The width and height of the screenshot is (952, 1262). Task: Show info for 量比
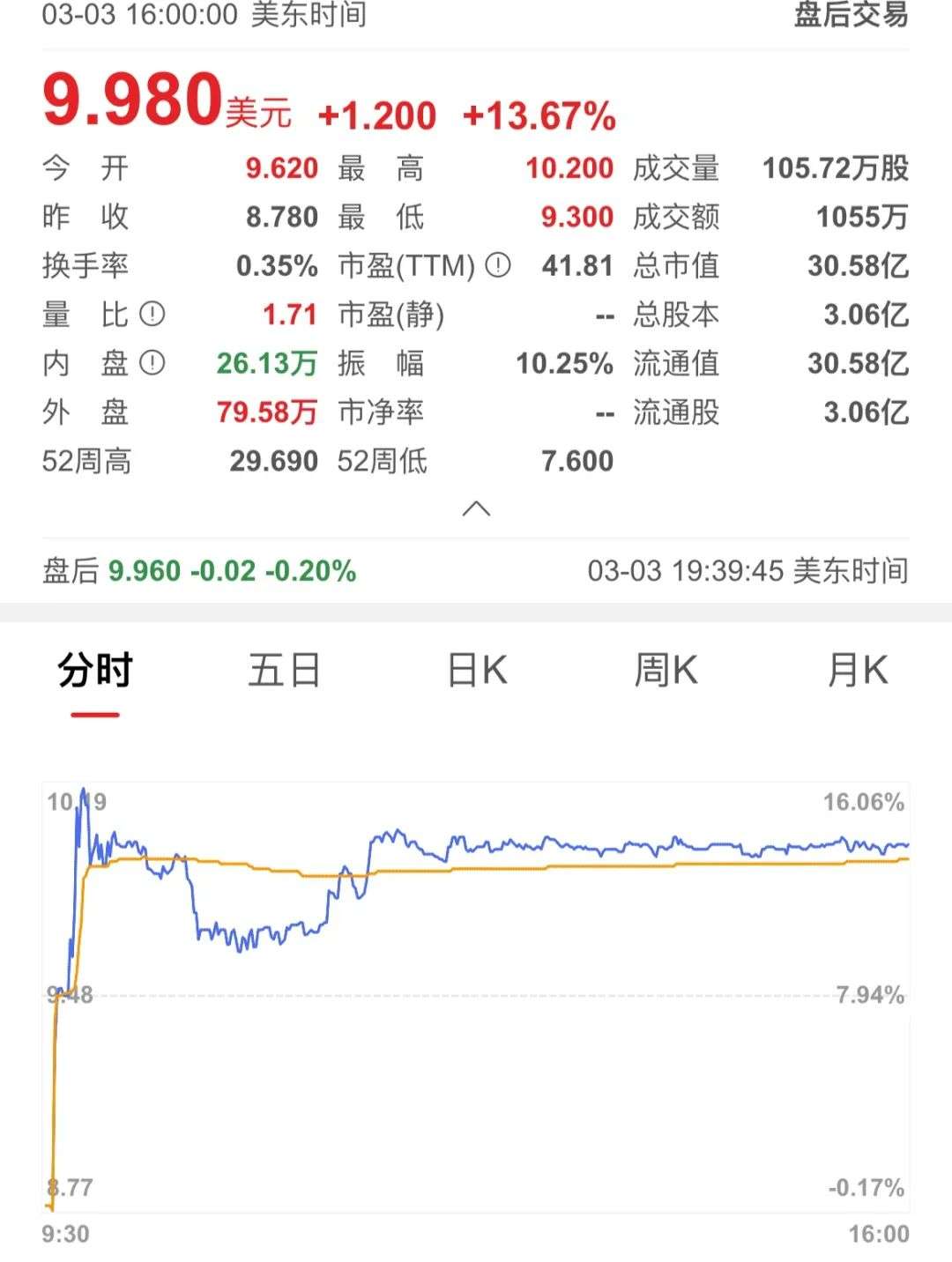(152, 314)
